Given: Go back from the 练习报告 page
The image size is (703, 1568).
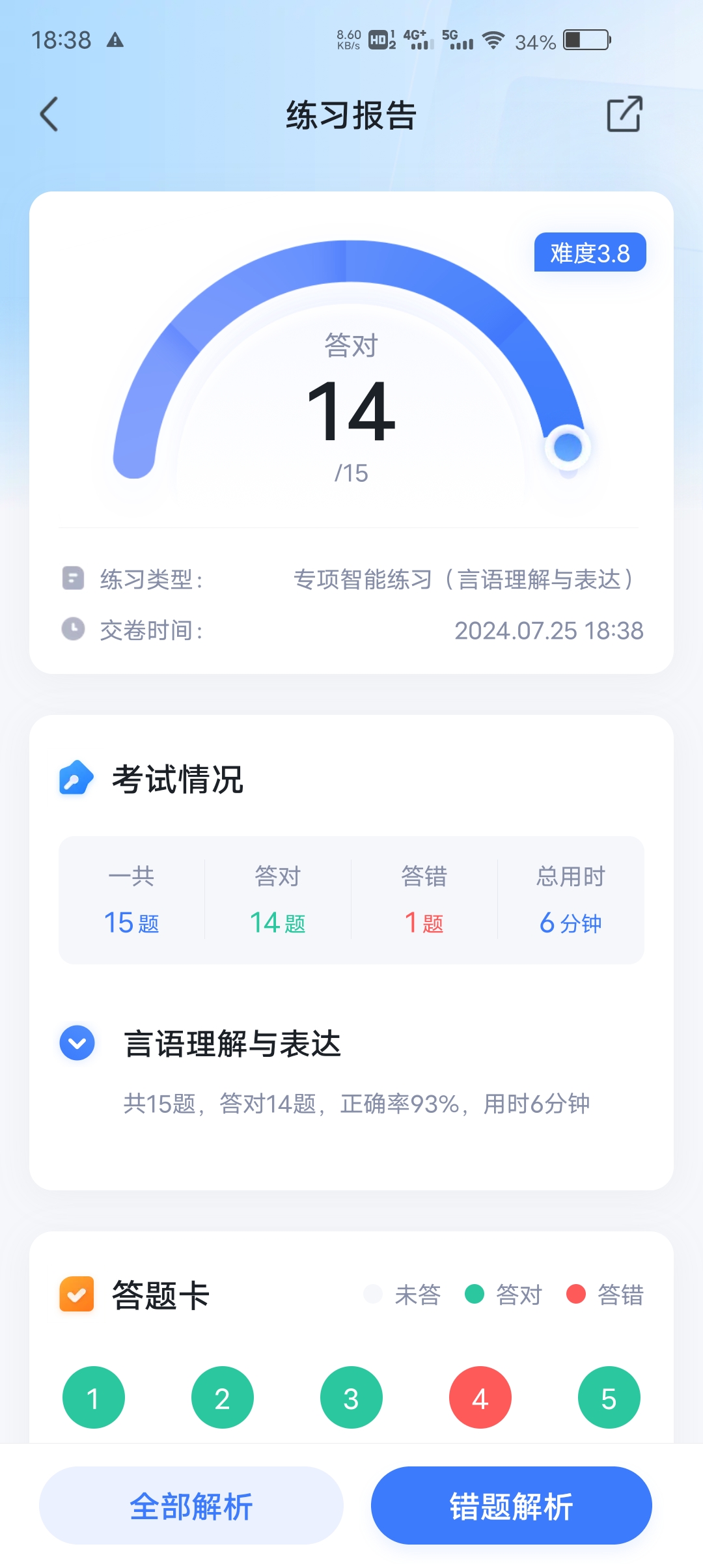Looking at the screenshot, I should click(x=49, y=115).
